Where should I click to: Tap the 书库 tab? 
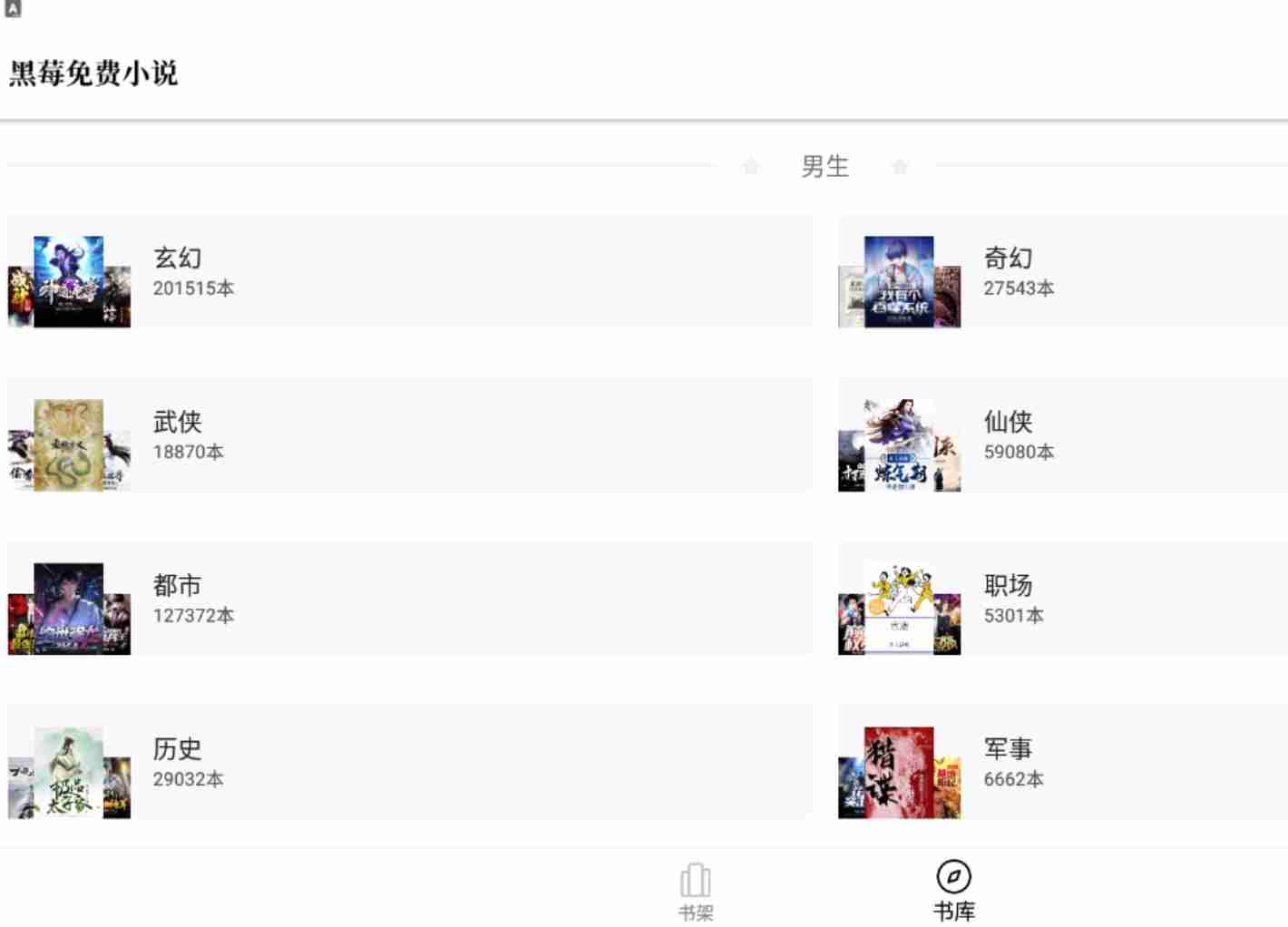953,891
